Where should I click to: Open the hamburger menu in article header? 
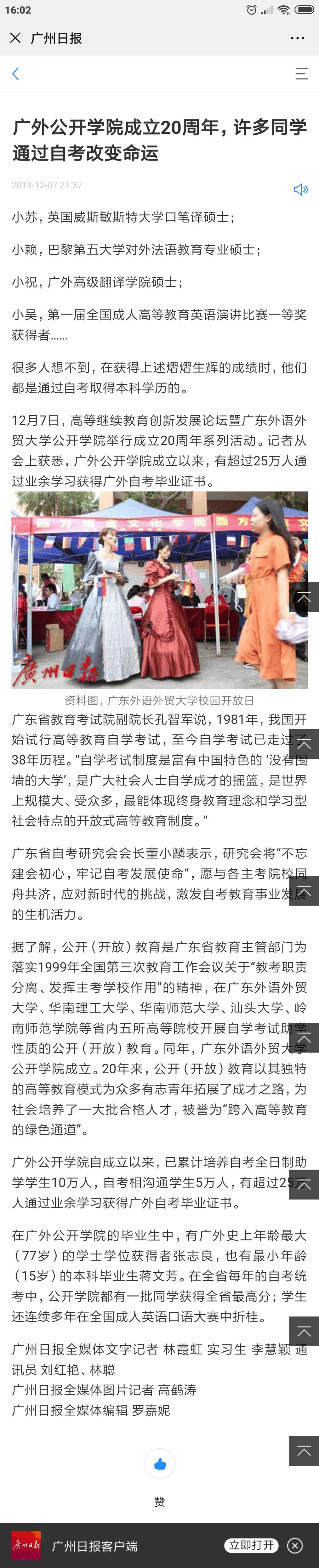pos(301,74)
